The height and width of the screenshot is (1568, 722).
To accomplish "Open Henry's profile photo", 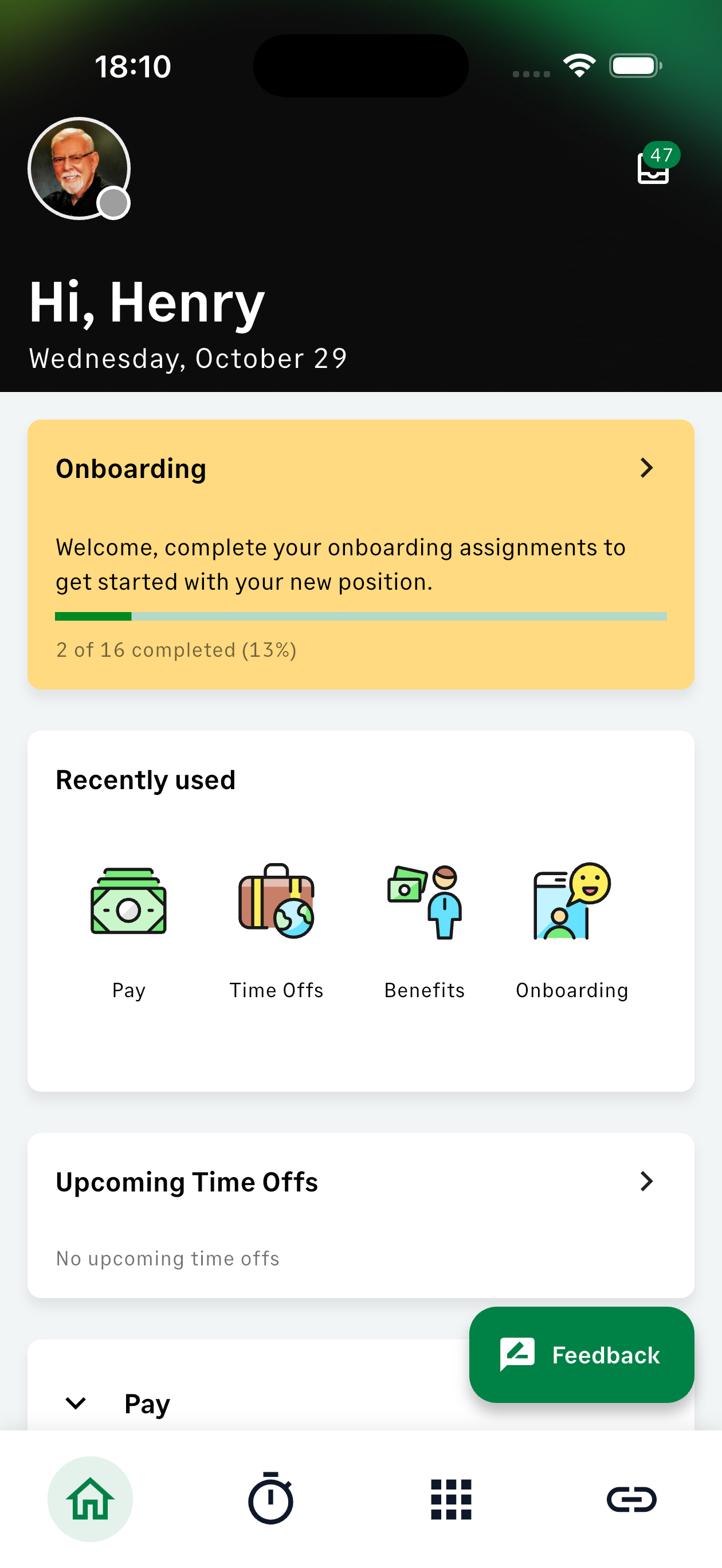I will (x=79, y=168).
